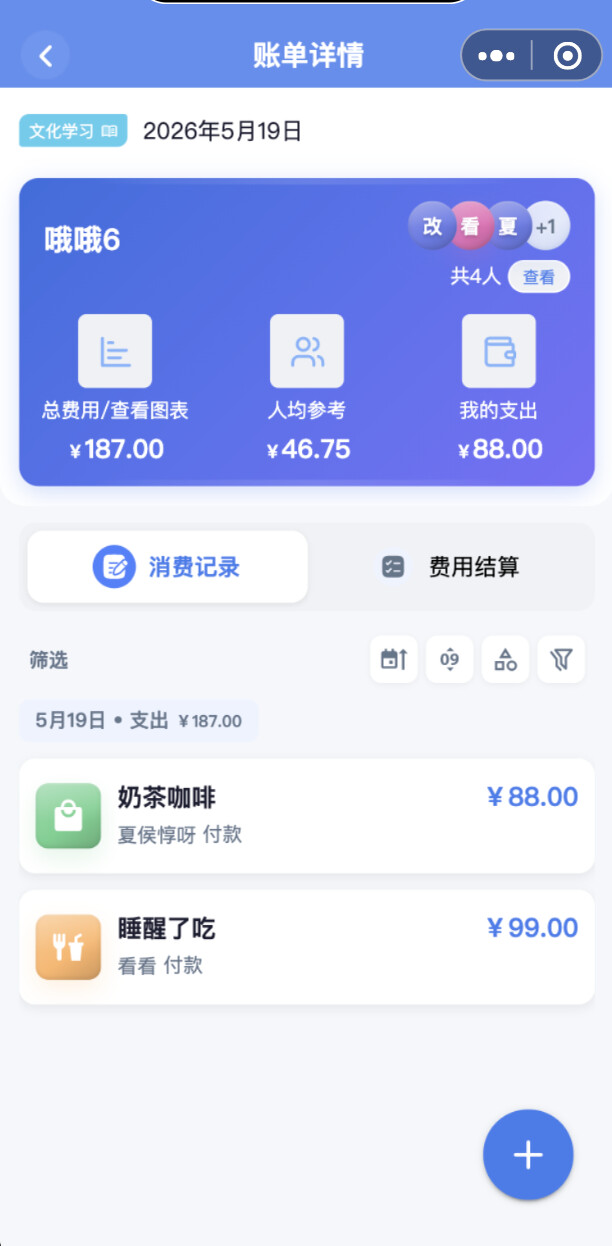
Task: Tap the numeric sort icon
Action: click(450, 660)
